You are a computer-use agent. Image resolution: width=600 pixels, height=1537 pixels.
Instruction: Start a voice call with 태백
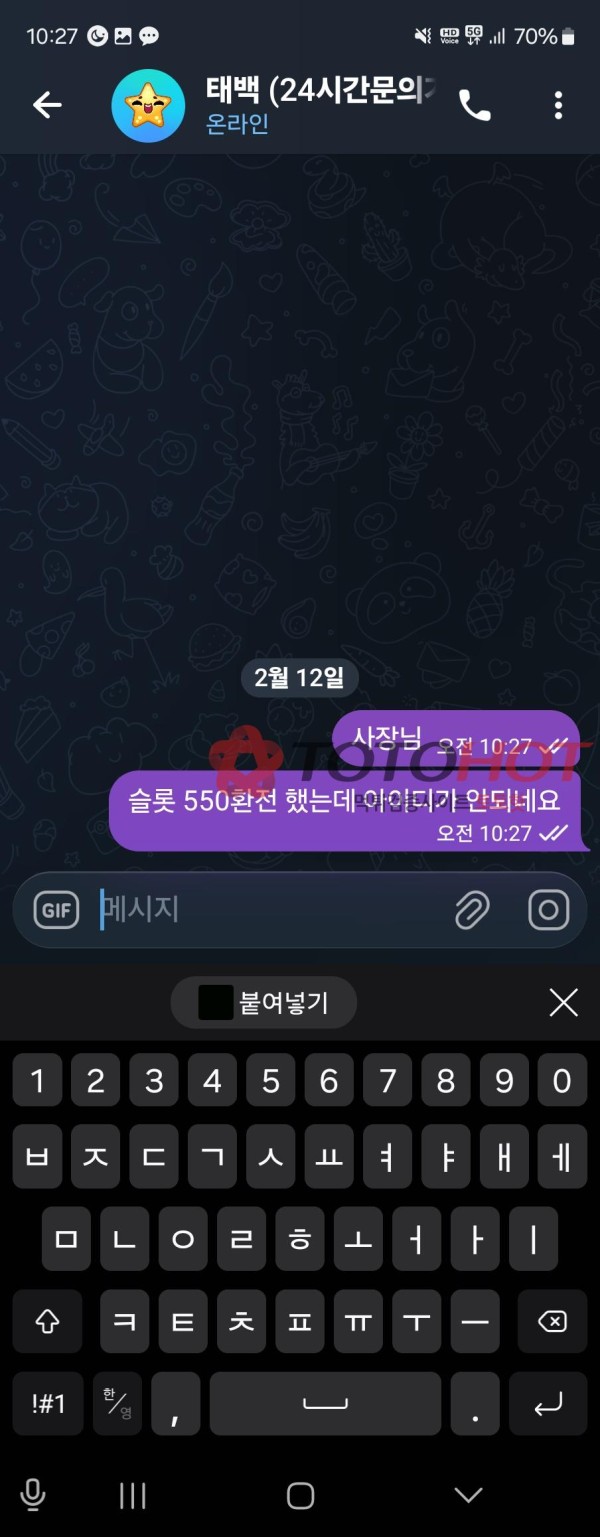pos(474,105)
